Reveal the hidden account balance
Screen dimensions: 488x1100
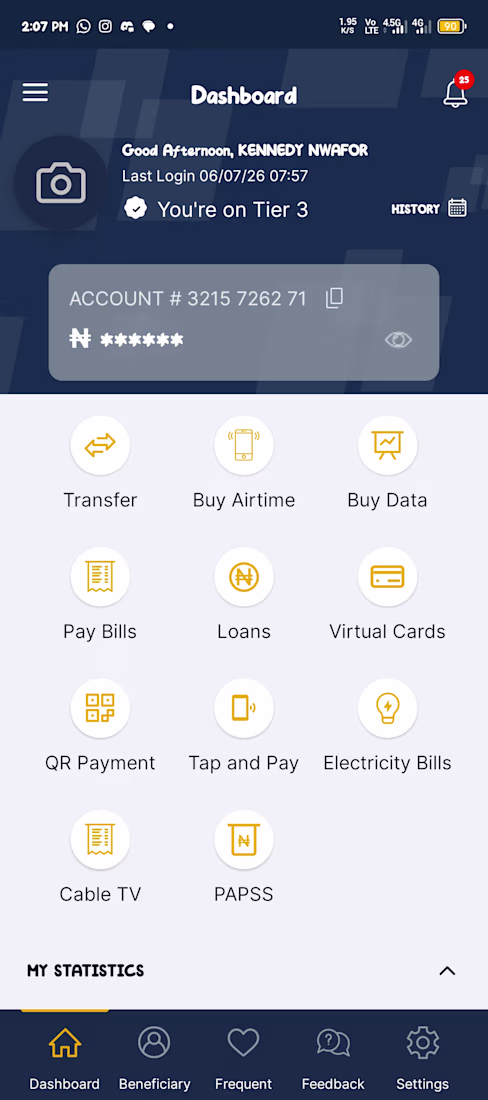click(x=398, y=340)
